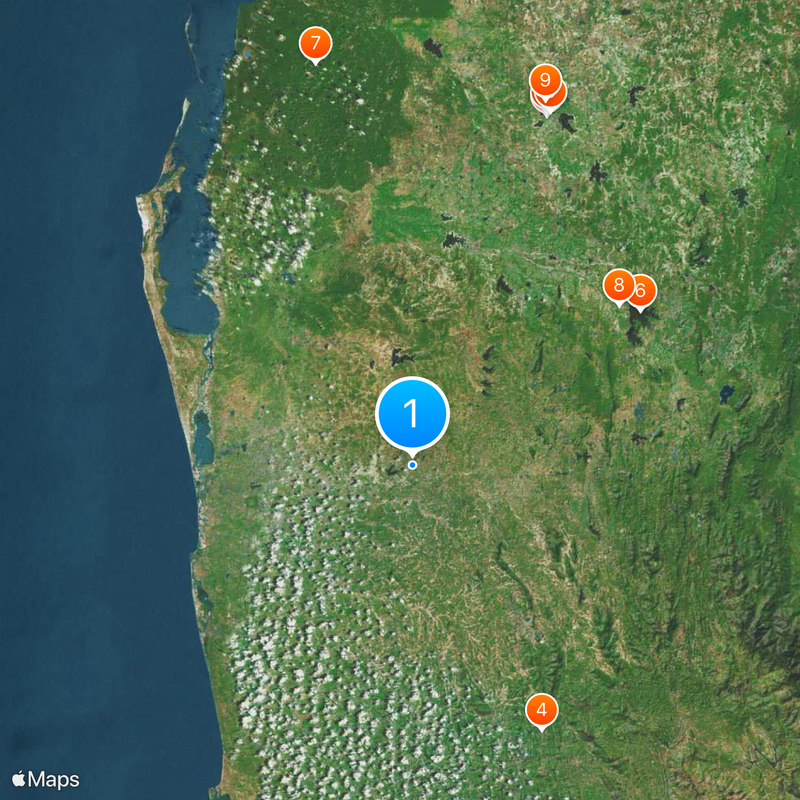Choose the orange pin numbered 8
The height and width of the screenshot is (800, 800).
(618, 286)
